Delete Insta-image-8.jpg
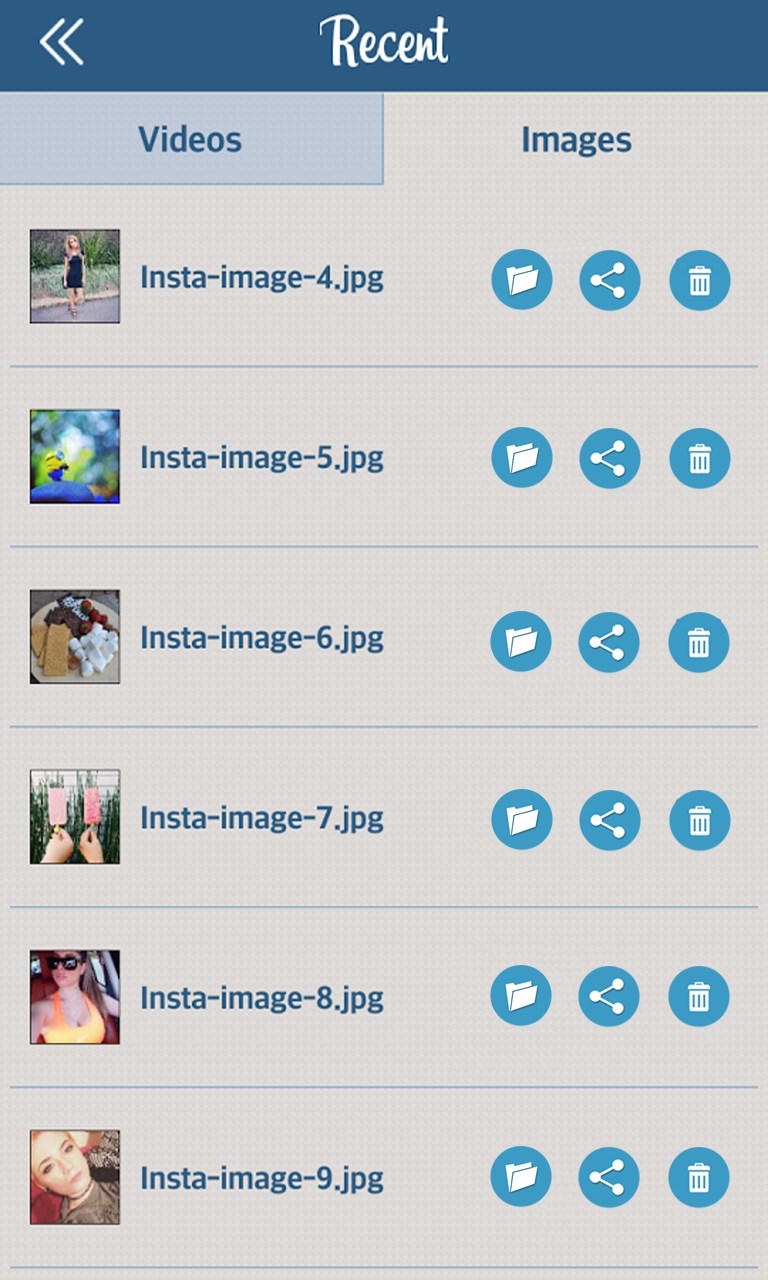Viewport: 768px width, 1280px height. pos(699,996)
